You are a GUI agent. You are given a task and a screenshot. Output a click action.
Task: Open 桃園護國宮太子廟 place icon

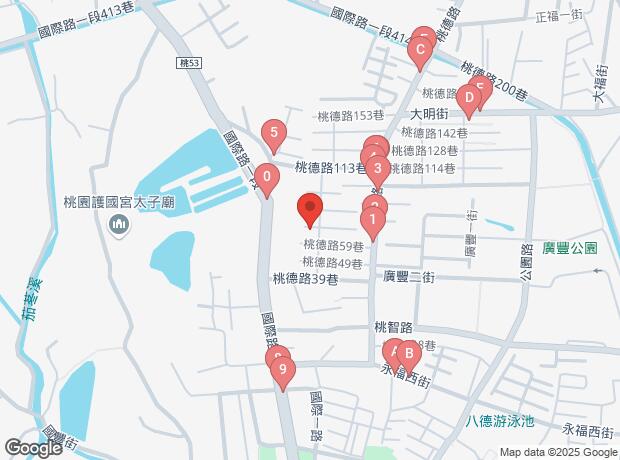(x=120, y=225)
